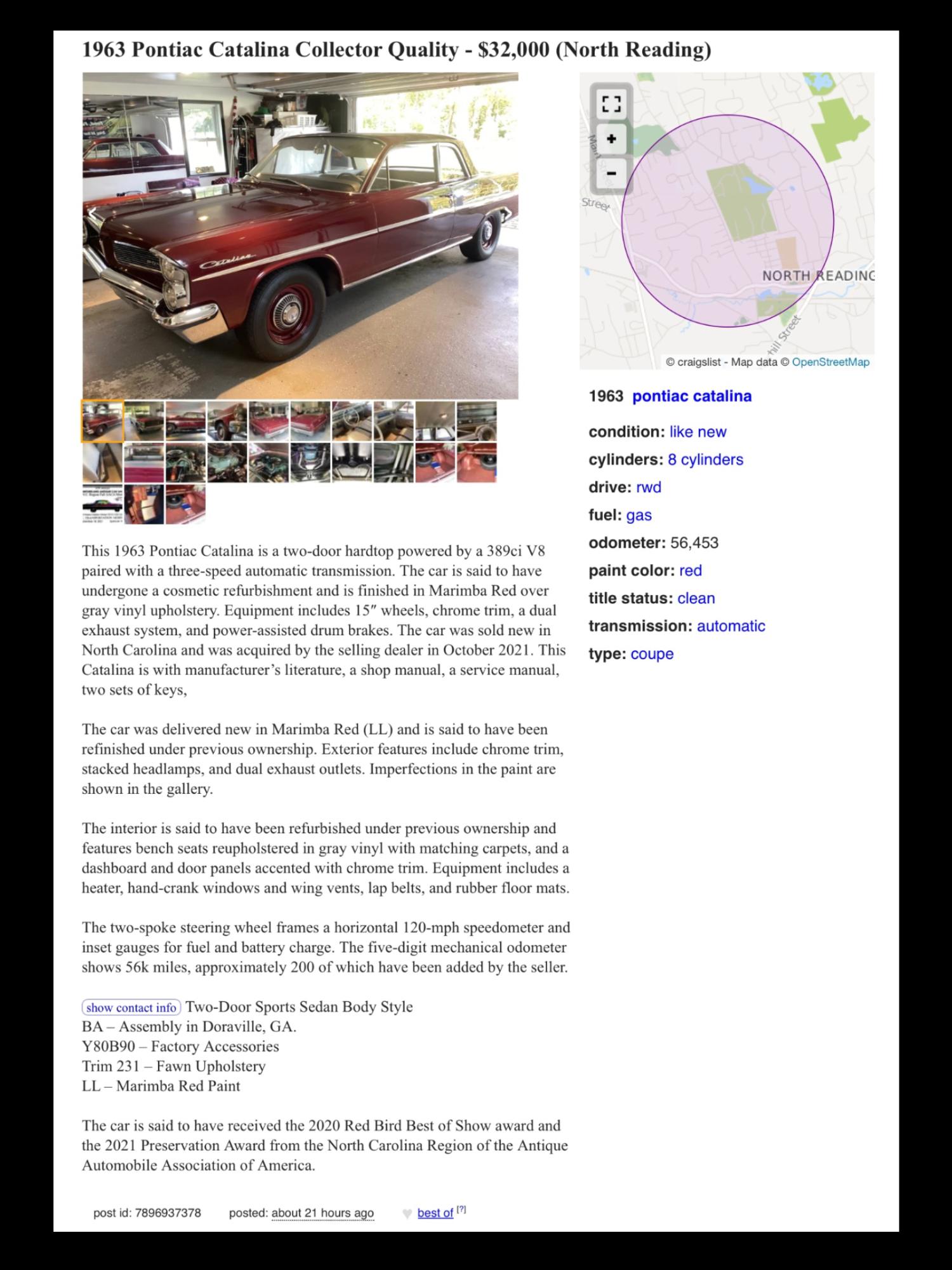This screenshot has height=1270, width=952.
Task: Tap the red paint color link
Action: (x=690, y=570)
